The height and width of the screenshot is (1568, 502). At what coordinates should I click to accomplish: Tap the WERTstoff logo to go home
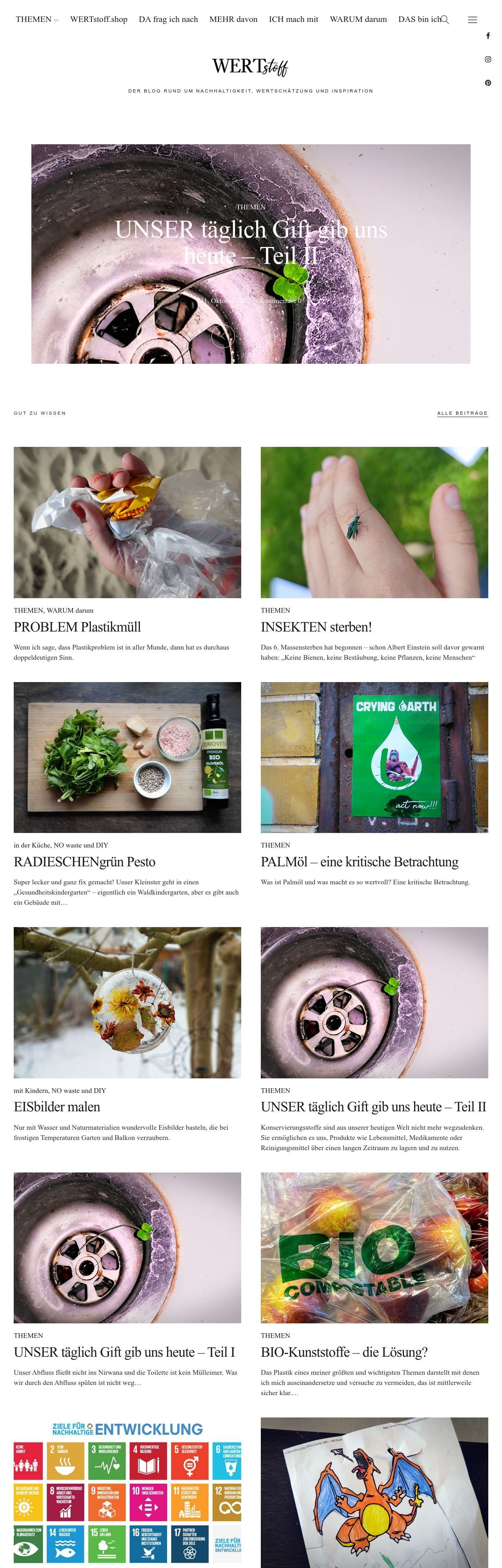250,66
